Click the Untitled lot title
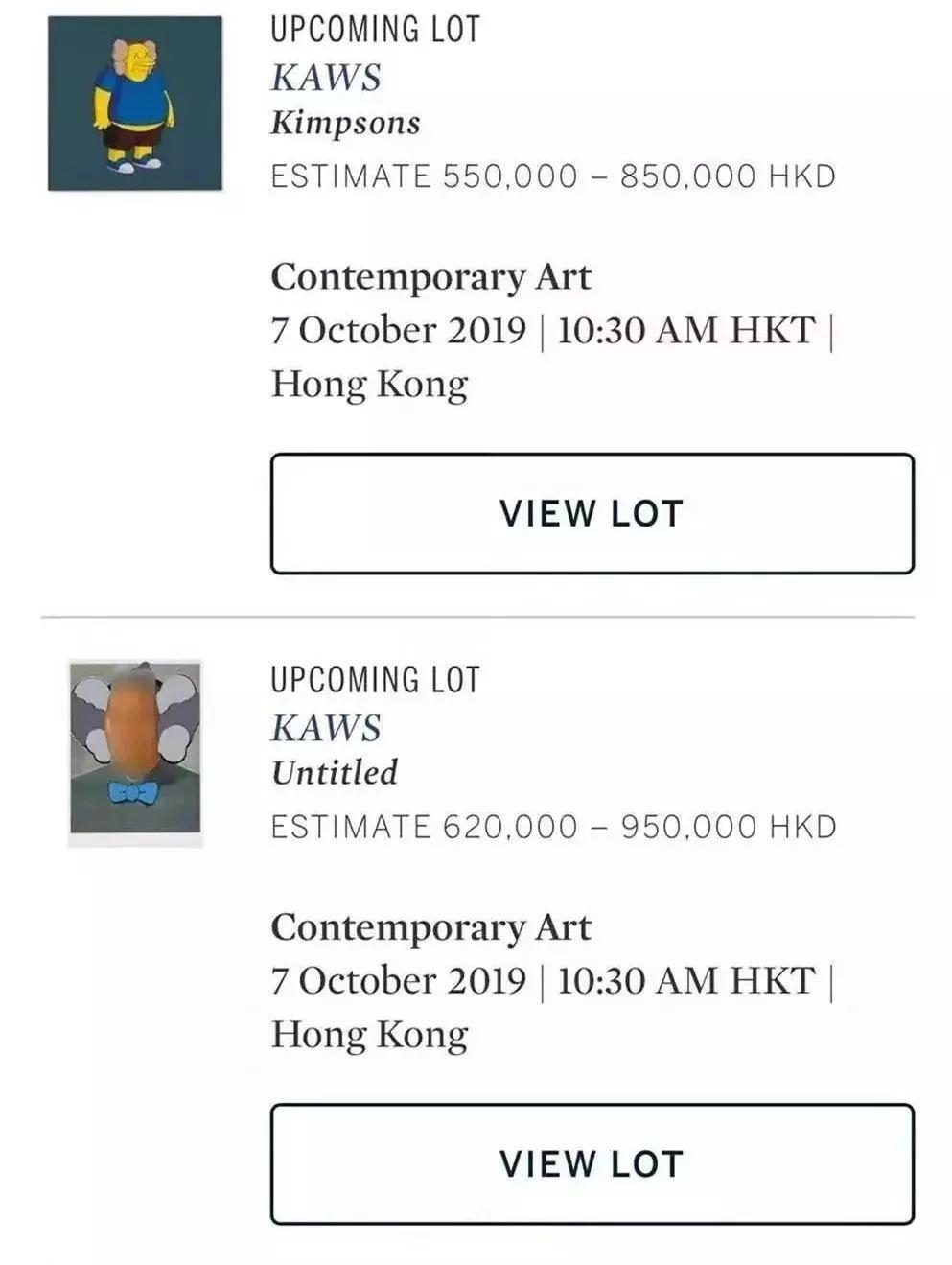This screenshot has height=1265, width=952. (x=336, y=774)
